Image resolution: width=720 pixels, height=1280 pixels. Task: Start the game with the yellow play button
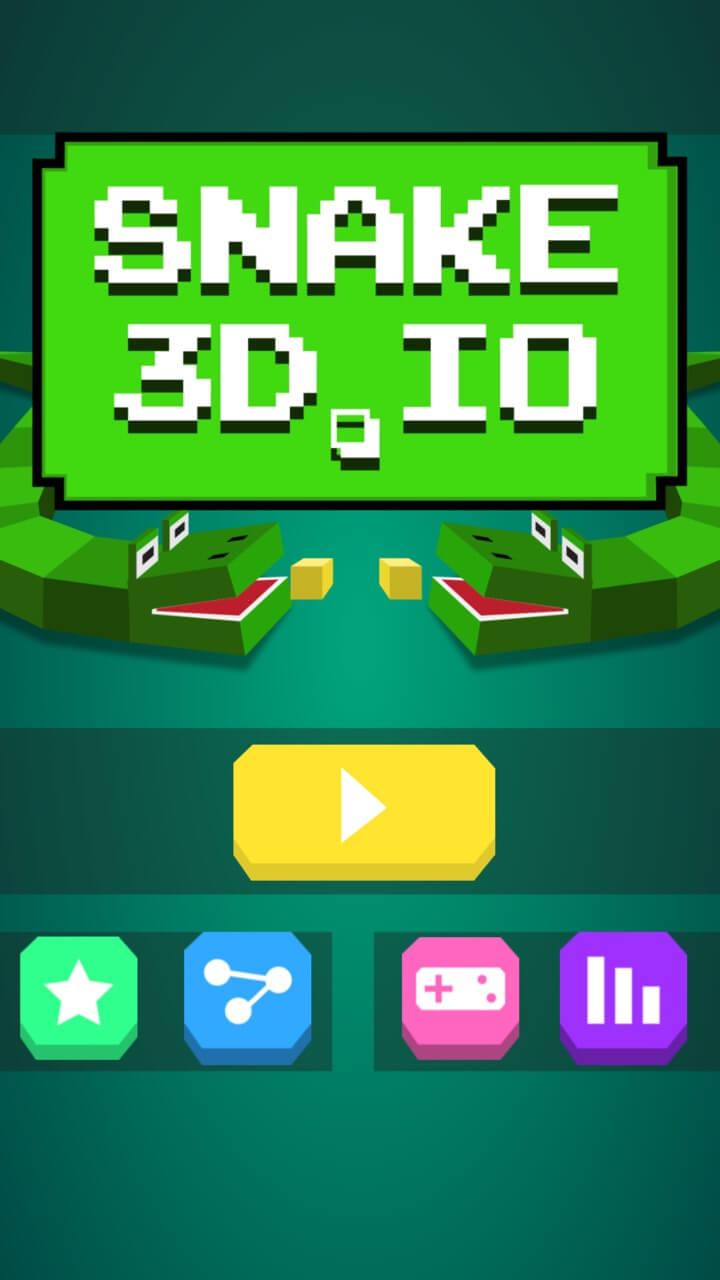click(x=364, y=806)
